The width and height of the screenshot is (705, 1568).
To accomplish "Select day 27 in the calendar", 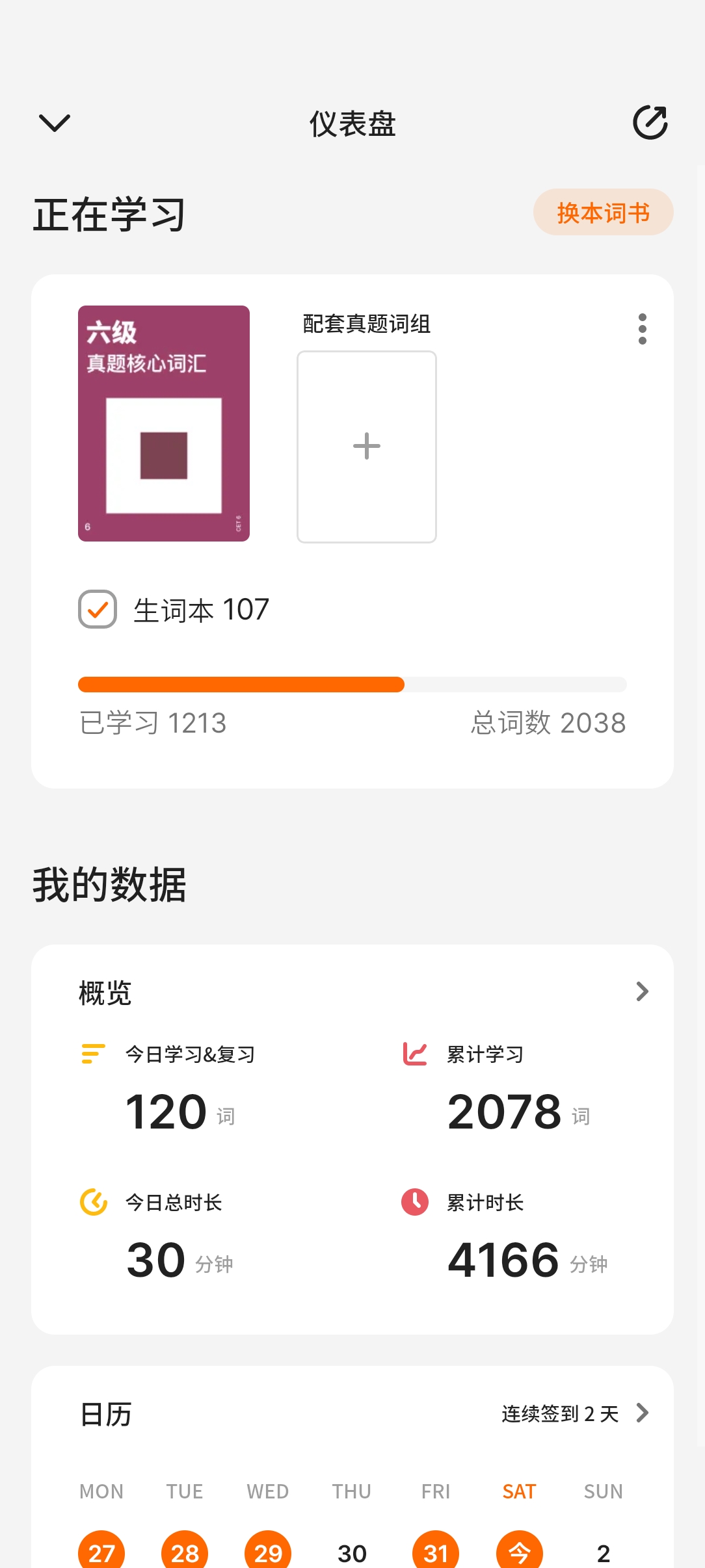I will [101, 1552].
